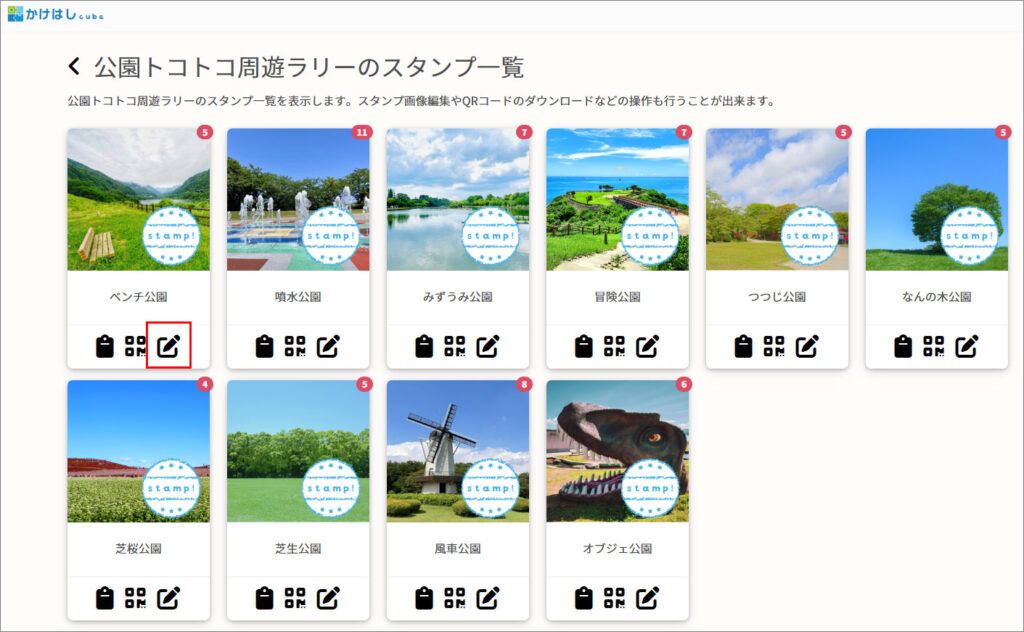The height and width of the screenshot is (632, 1024).
Task: Edit the 冒険公園 stamp
Action: (x=648, y=347)
